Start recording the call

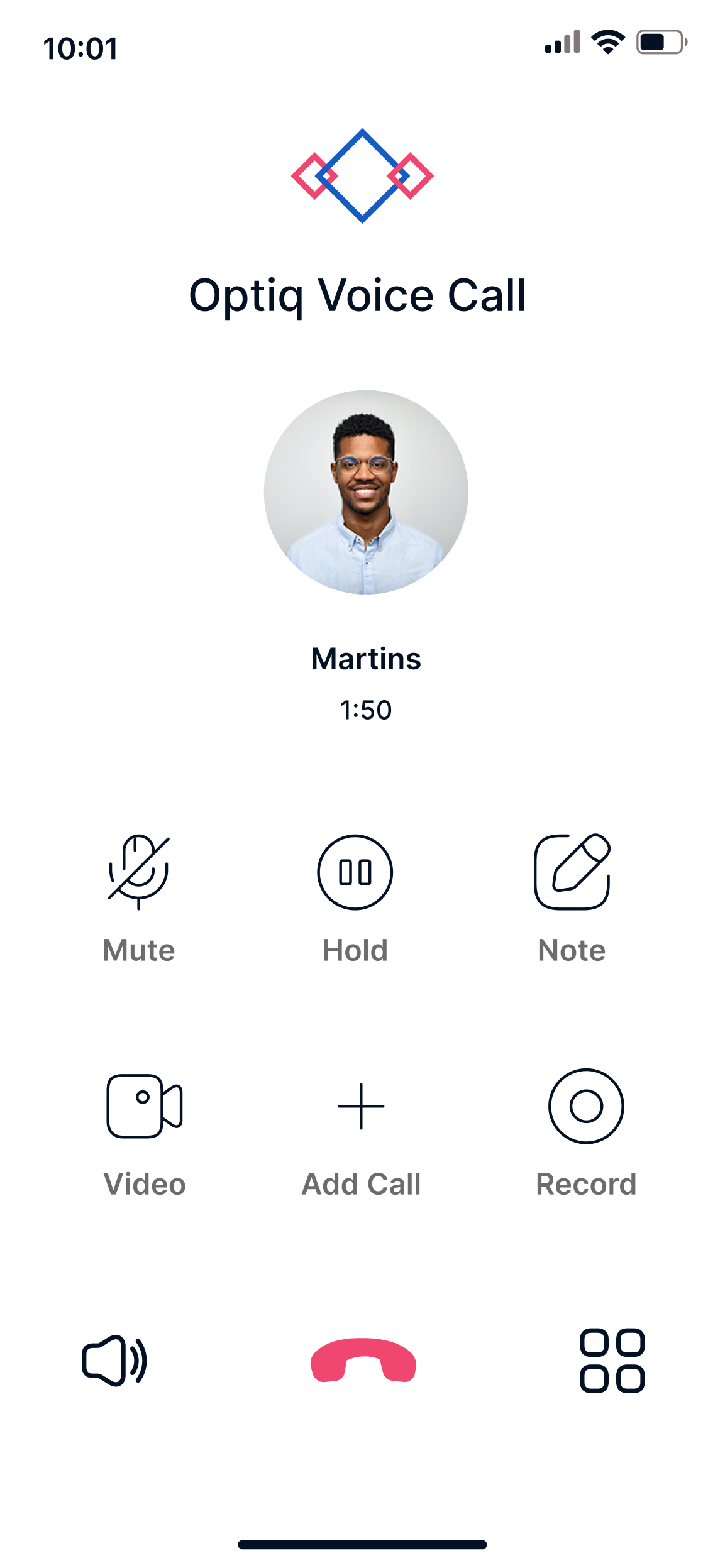point(586,1107)
